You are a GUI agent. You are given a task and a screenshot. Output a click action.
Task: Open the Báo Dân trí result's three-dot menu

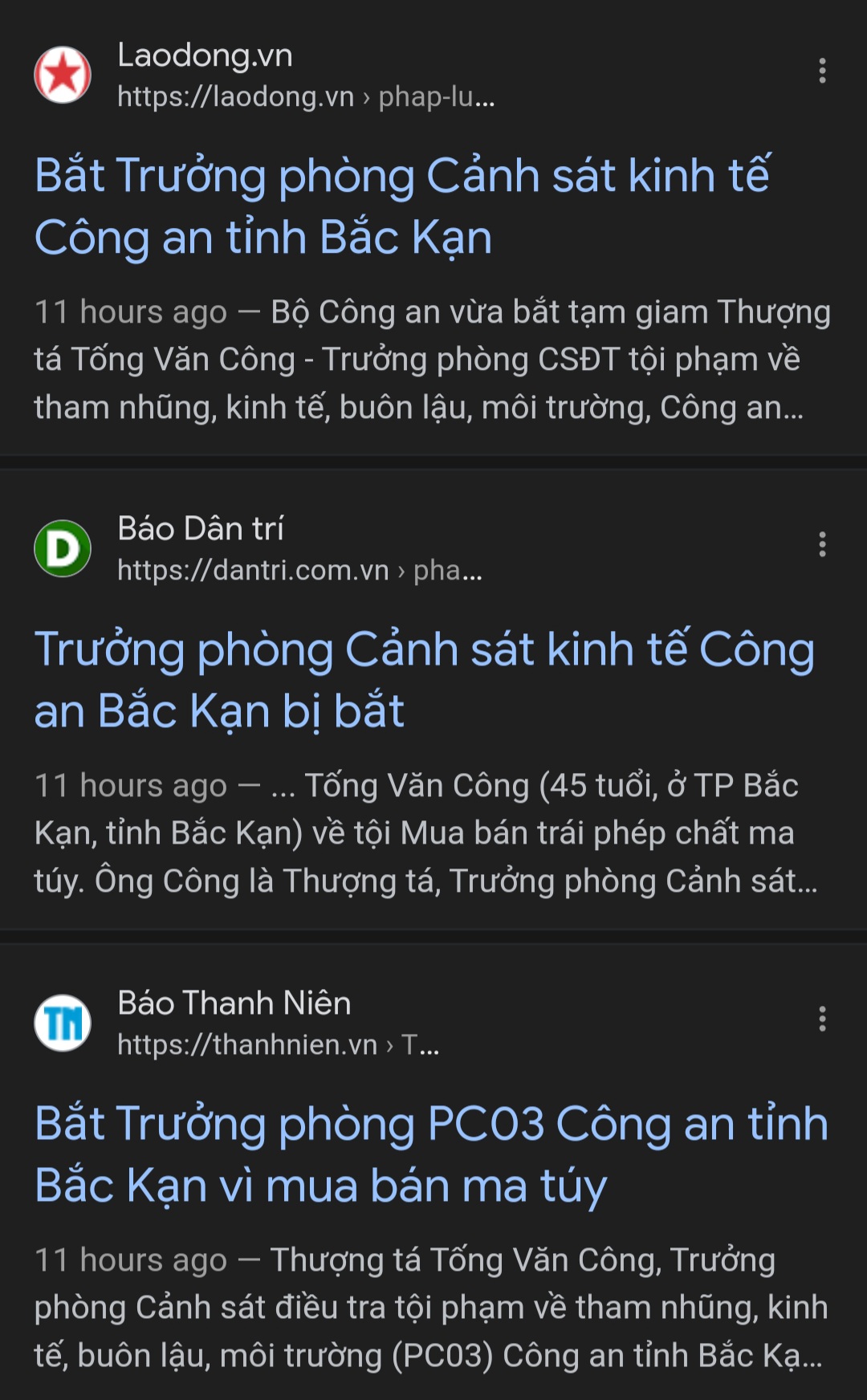coord(822,544)
